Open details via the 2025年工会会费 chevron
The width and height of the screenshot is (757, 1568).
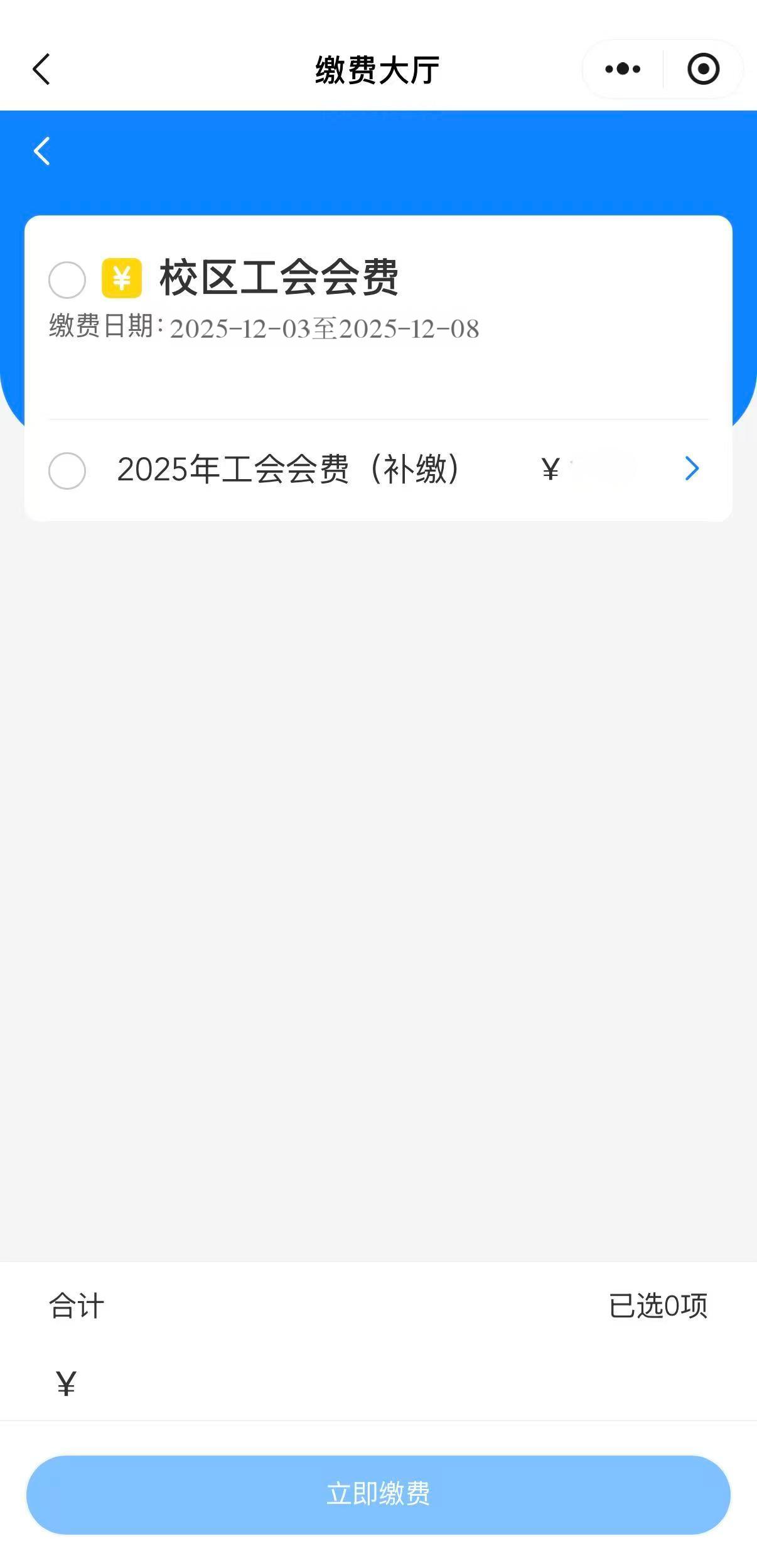[692, 468]
